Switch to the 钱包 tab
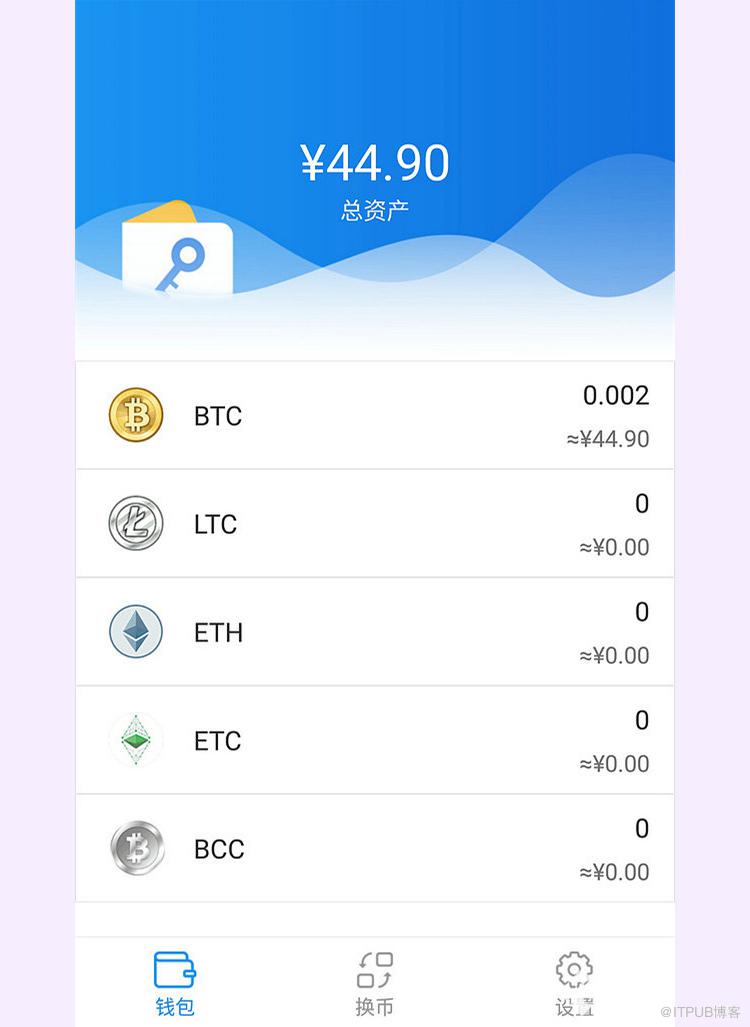 pos(175,982)
